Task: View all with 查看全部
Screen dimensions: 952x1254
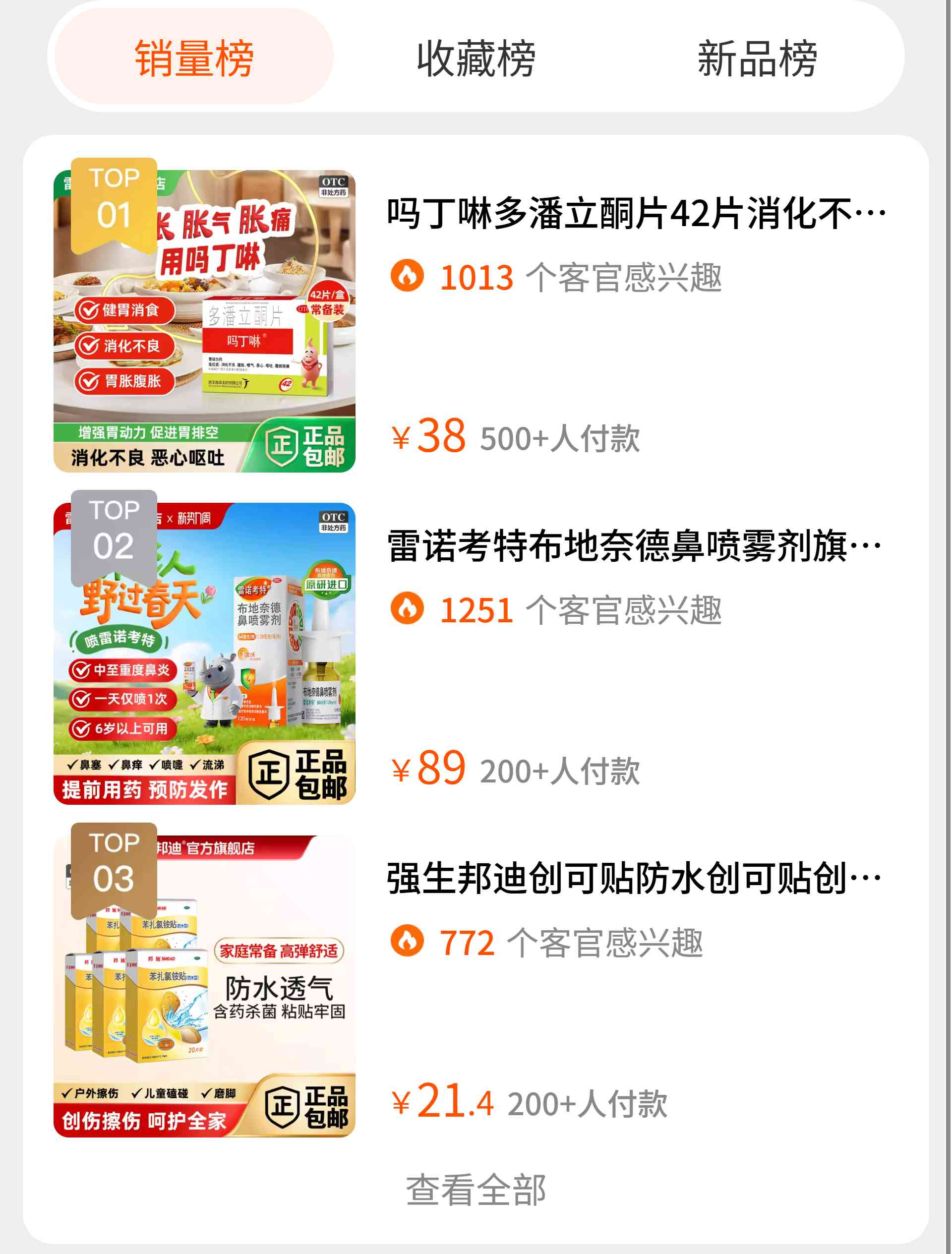Action: coord(475,1189)
